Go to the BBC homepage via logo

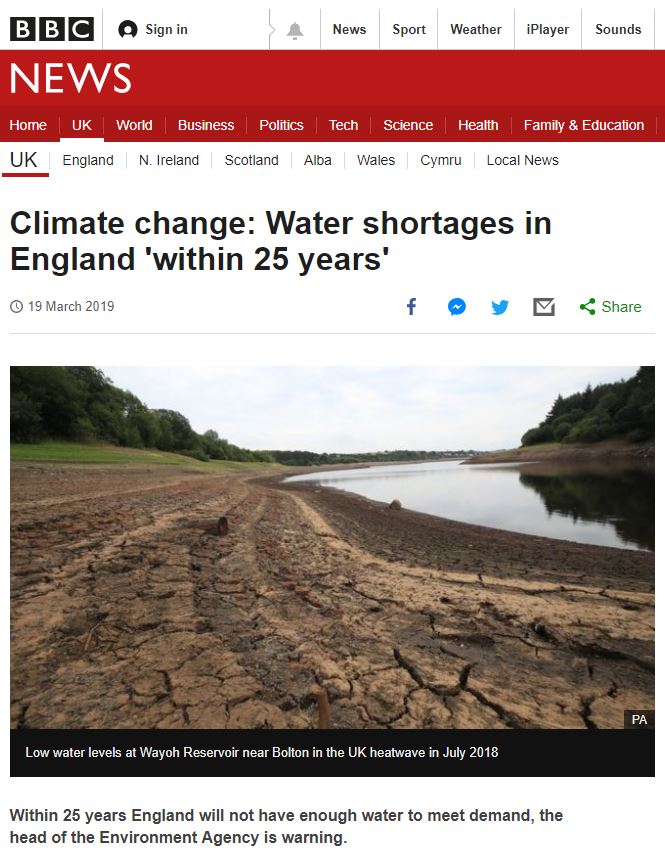(51, 29)
